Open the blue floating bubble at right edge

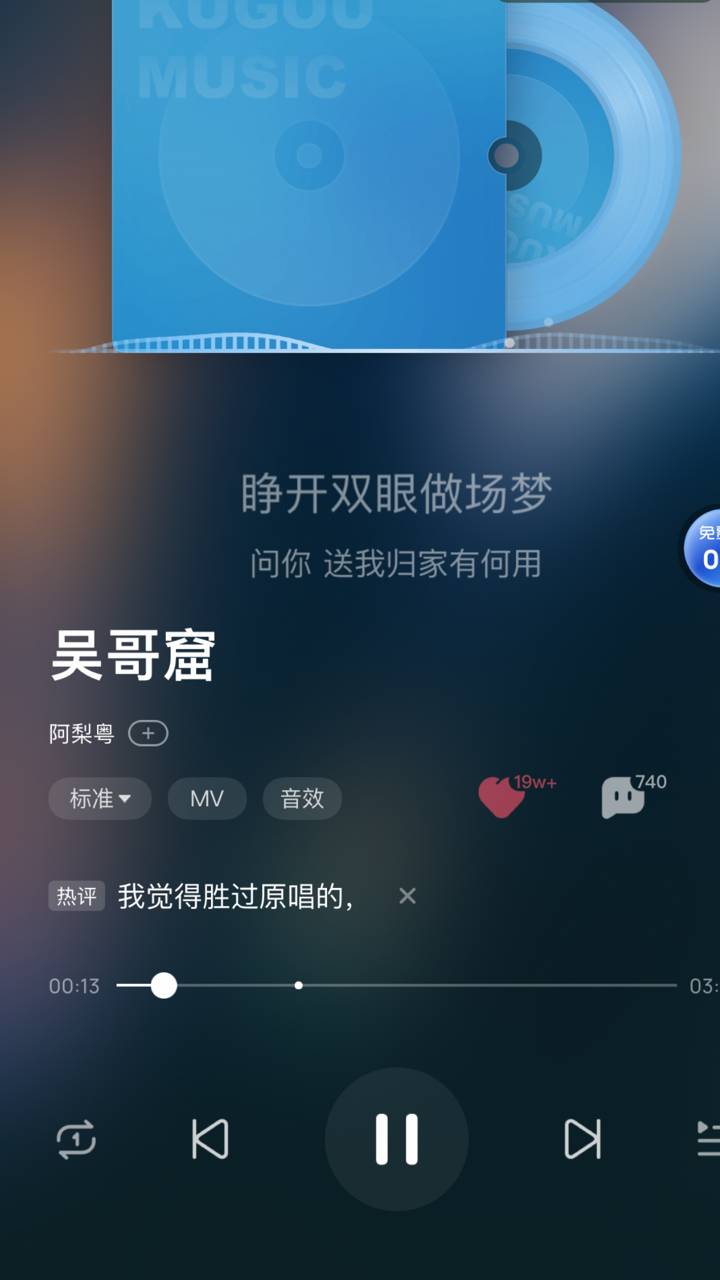click(704, 548)
